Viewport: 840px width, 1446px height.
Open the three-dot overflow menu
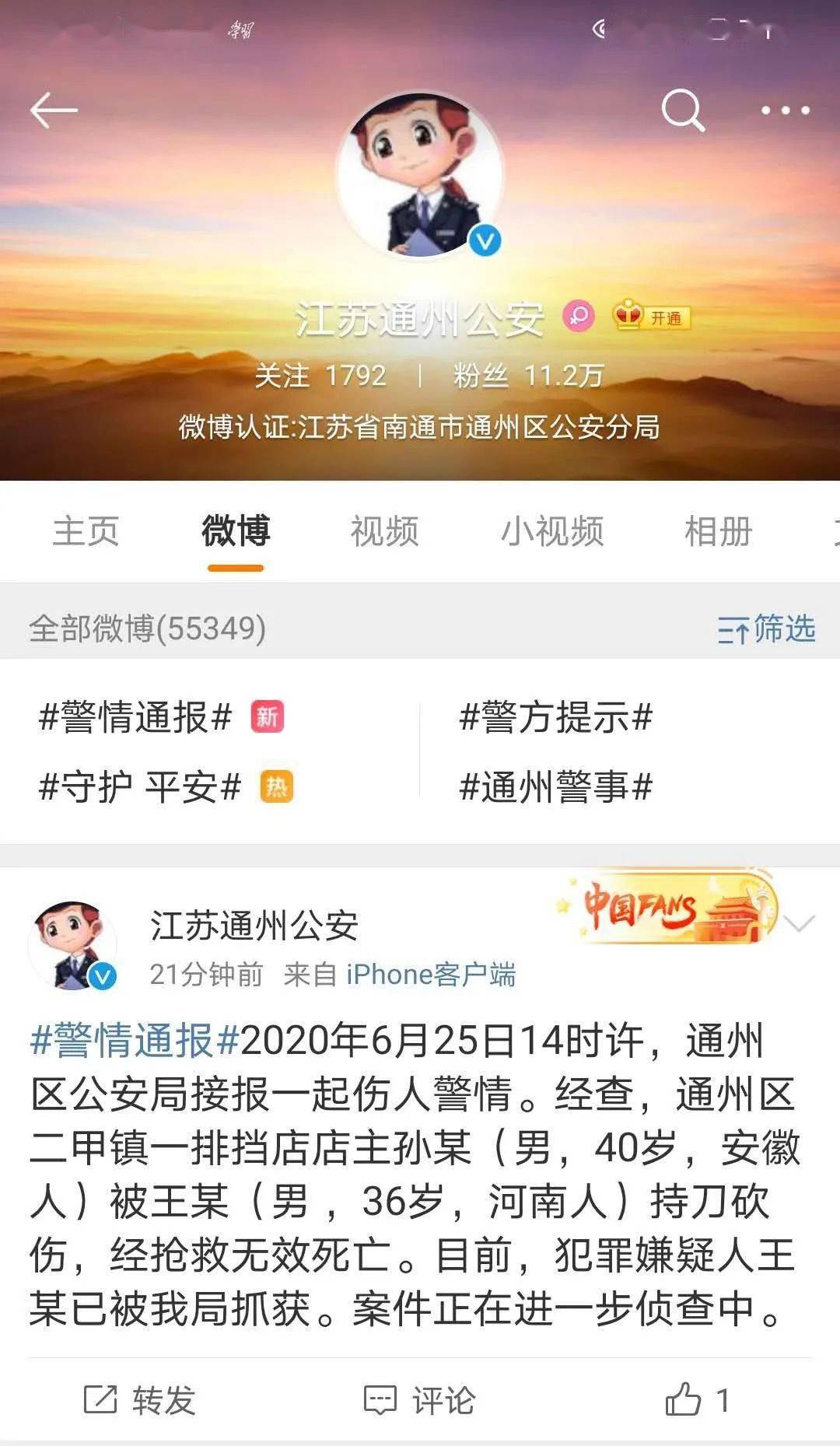click(x=785, y=110)
